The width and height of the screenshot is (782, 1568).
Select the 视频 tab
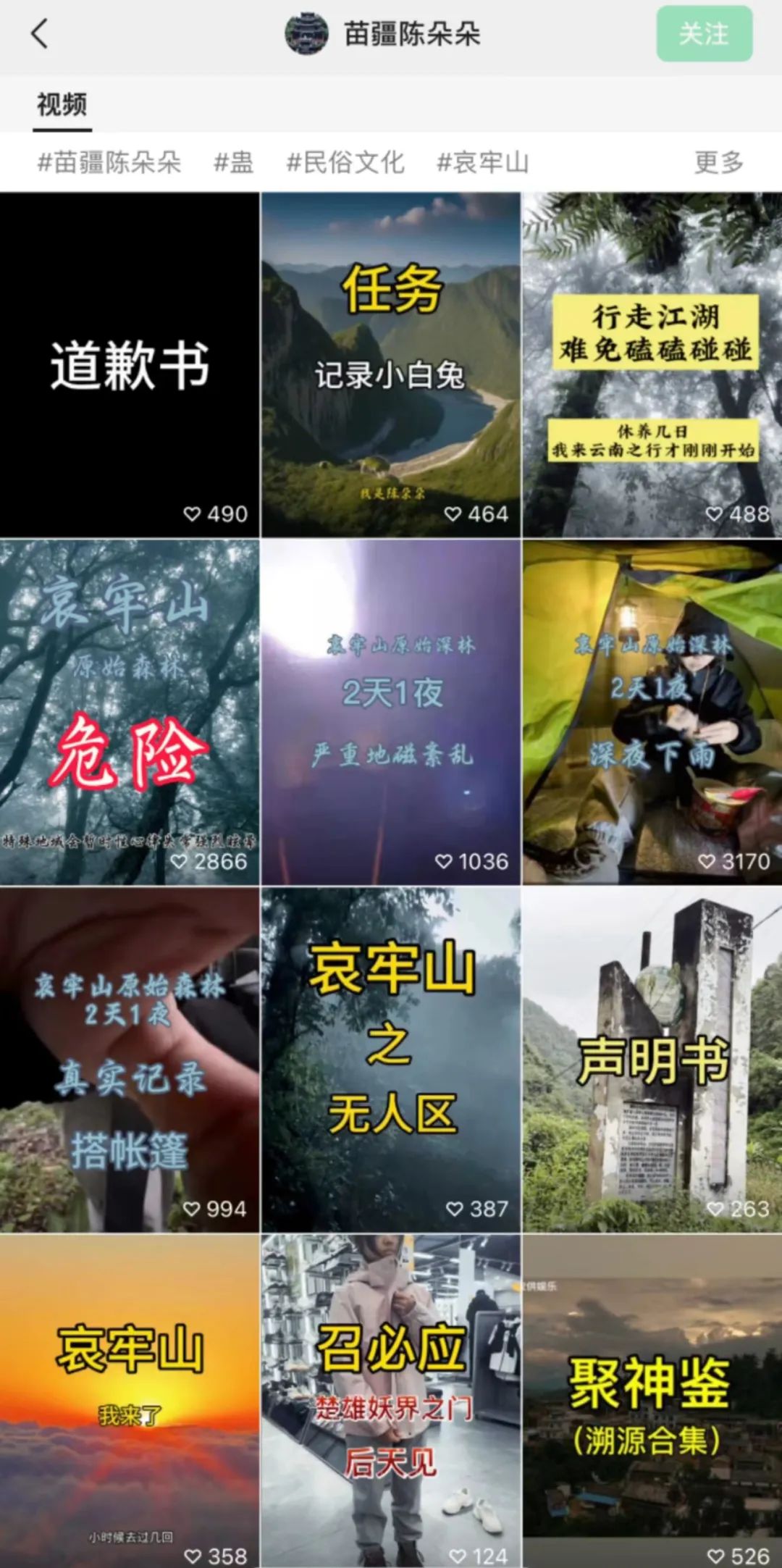(62, 105)
